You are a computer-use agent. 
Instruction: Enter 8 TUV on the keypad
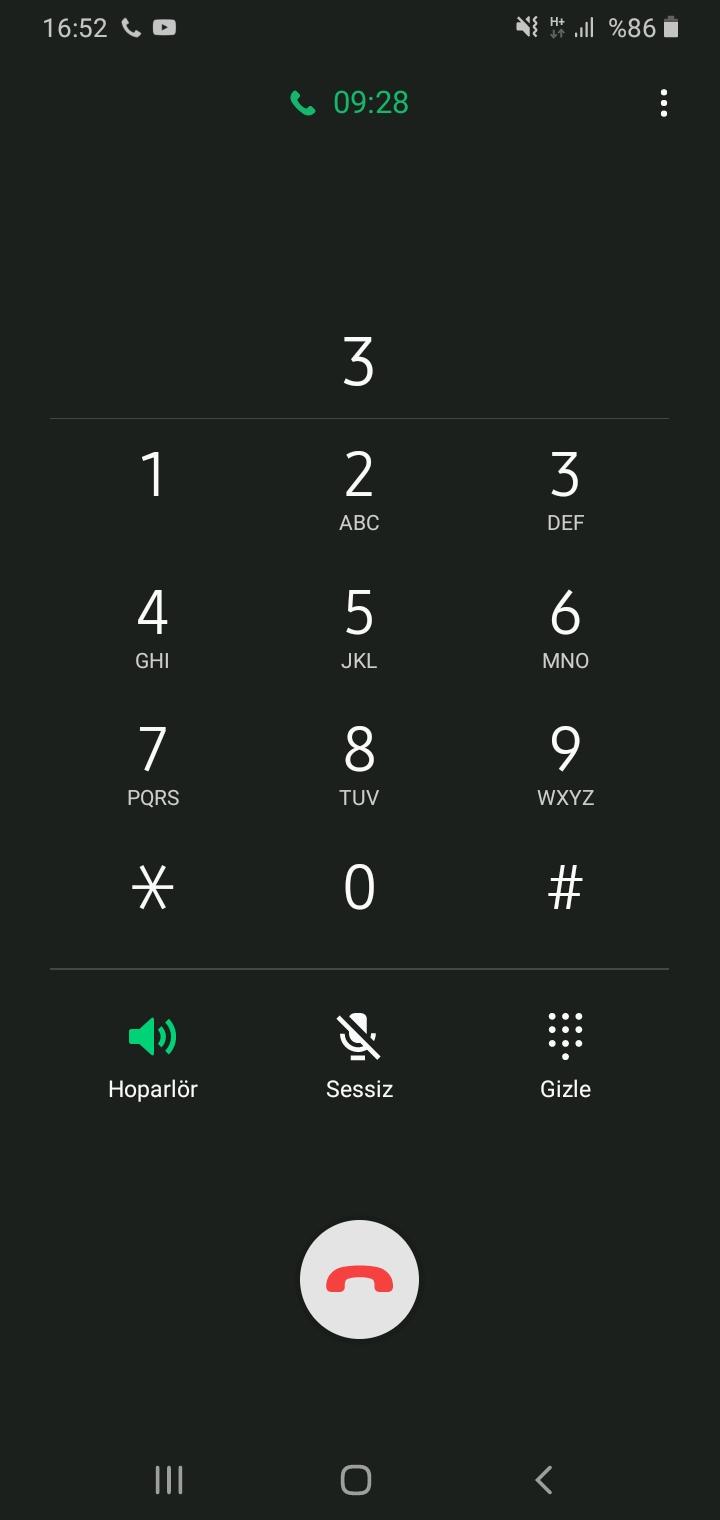pyautogui.click(x=359, y=764)
